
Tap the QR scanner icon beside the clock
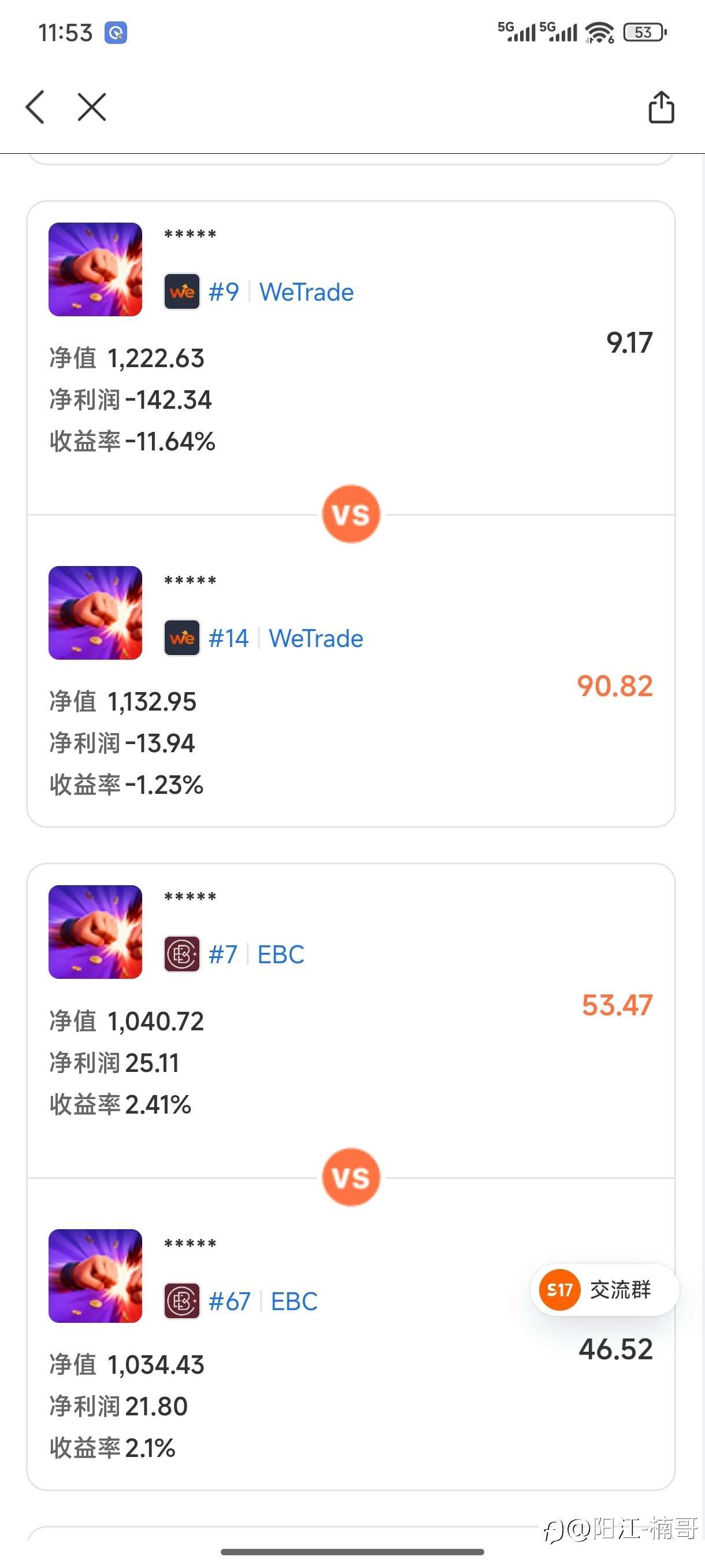[x=116, y=34]
